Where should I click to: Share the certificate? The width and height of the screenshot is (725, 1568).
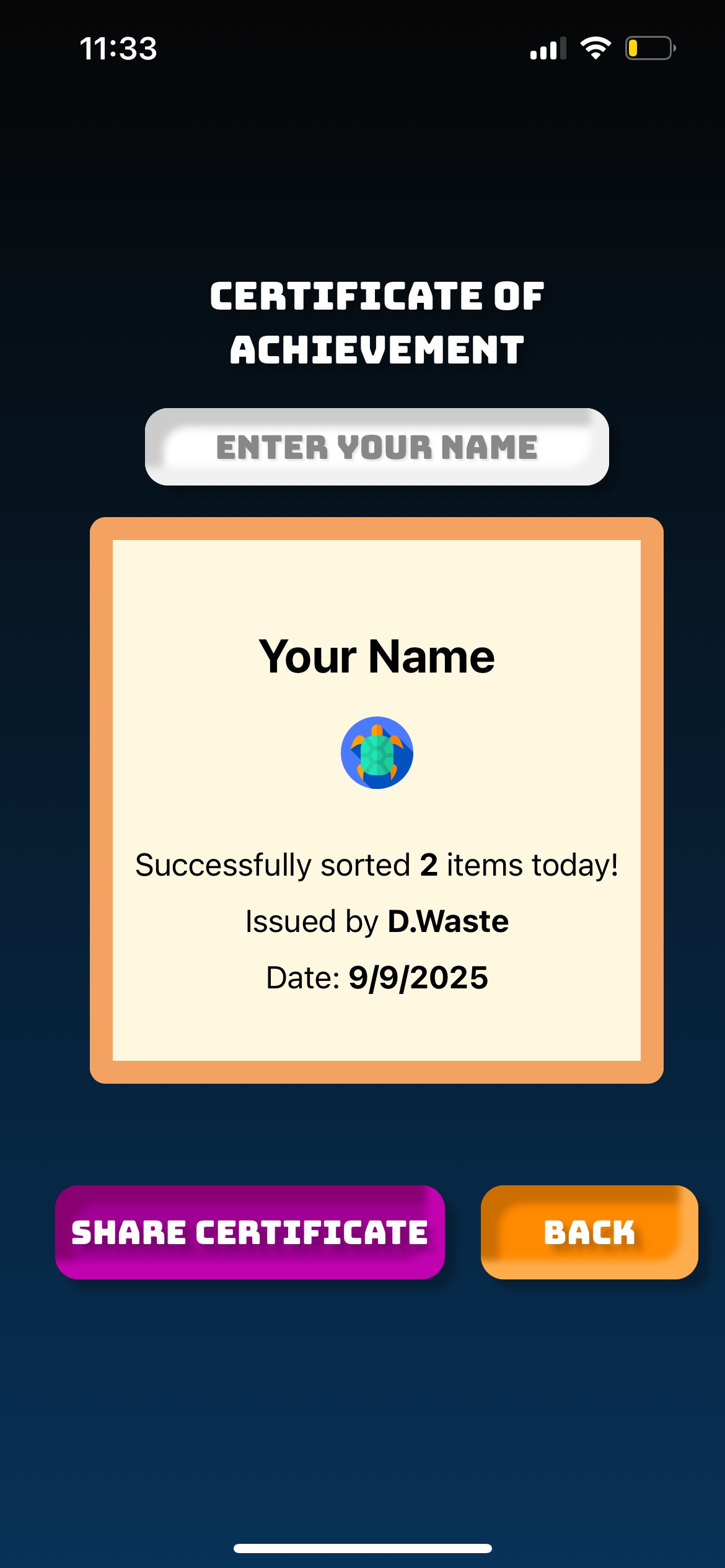tap(250, 1232)
